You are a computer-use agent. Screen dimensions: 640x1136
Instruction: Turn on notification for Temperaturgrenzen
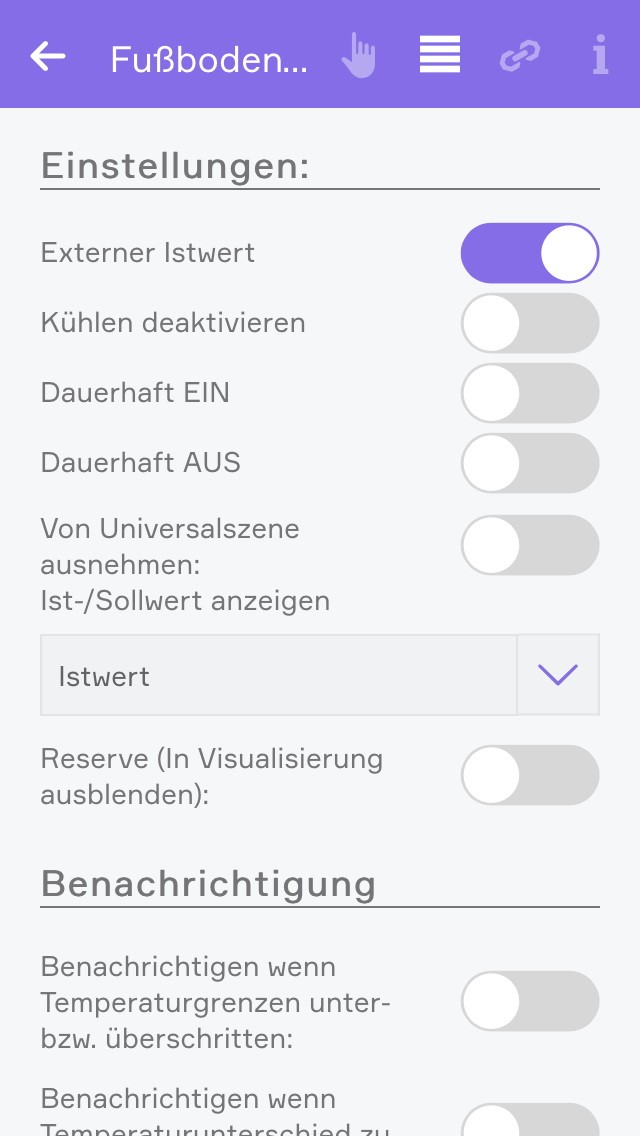[x=530, y=1001]
